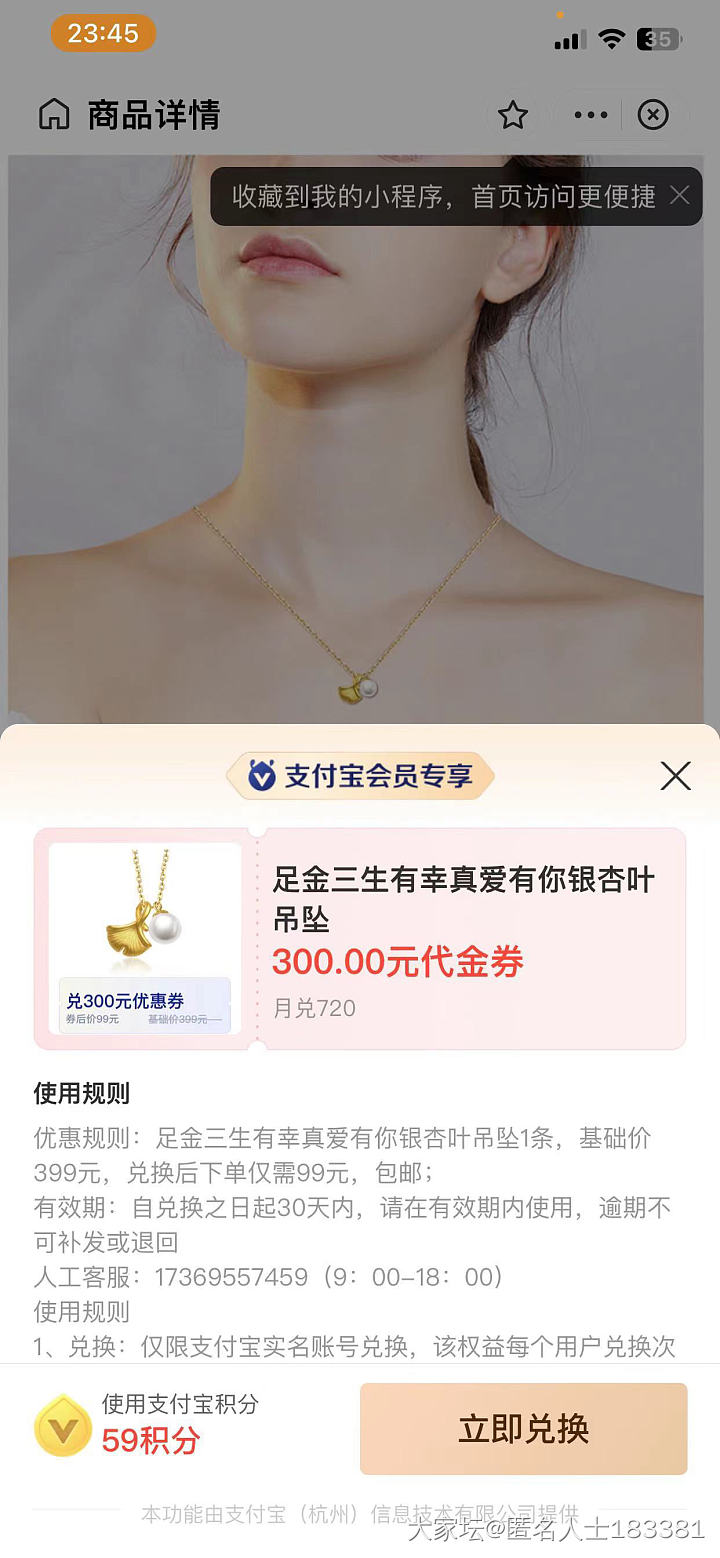
Task: Close the 支付宝会员专享 bottom sheet
Action: pos(676,776)
